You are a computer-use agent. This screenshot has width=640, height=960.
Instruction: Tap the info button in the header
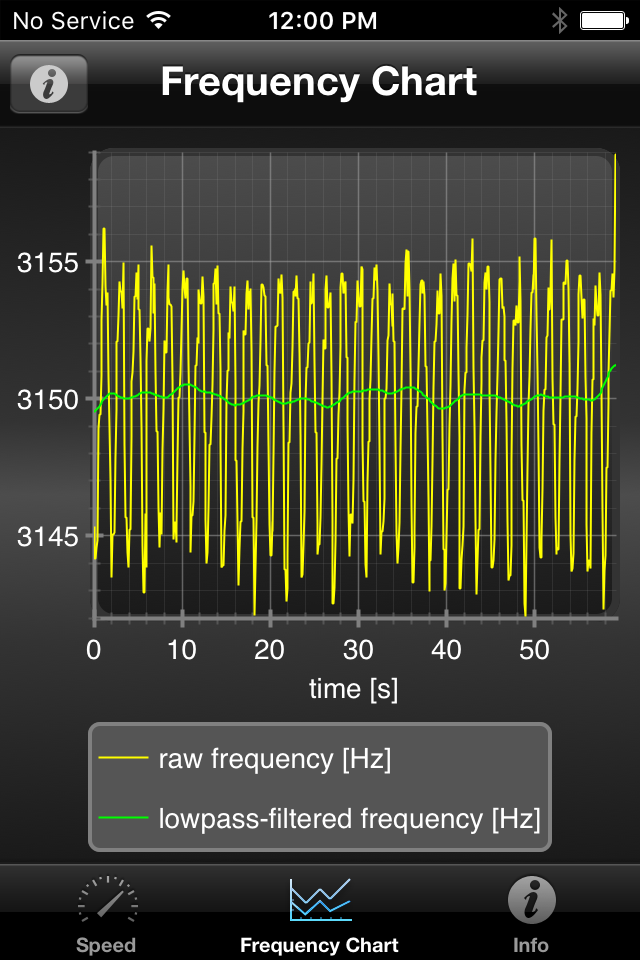tap(48, 84)
